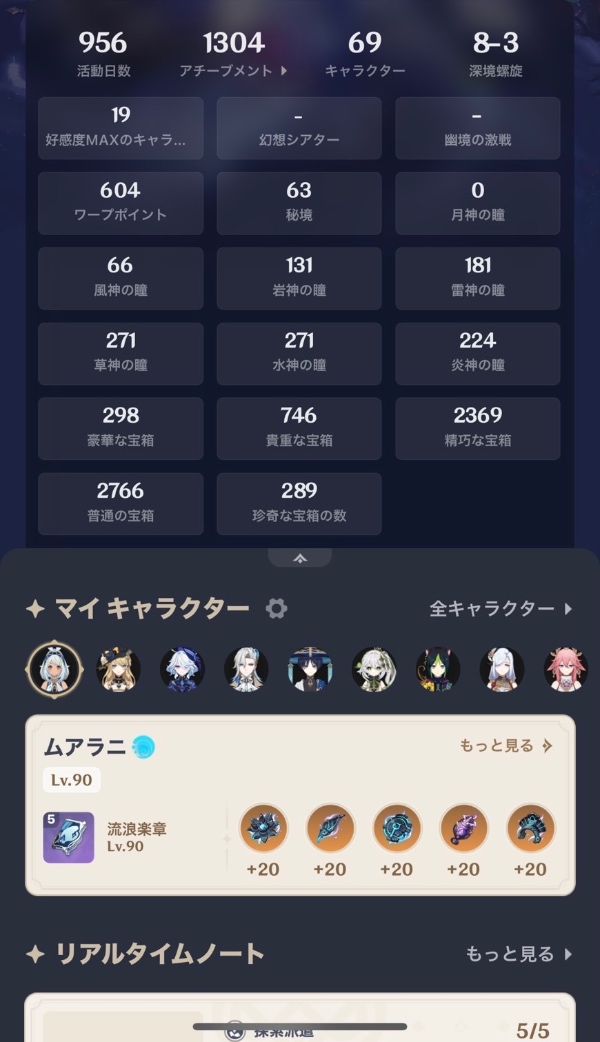Collapse the stats panel with up chevron
Image resolution: width=600 pixels, height=1042 pixels.
coord(299,558)
